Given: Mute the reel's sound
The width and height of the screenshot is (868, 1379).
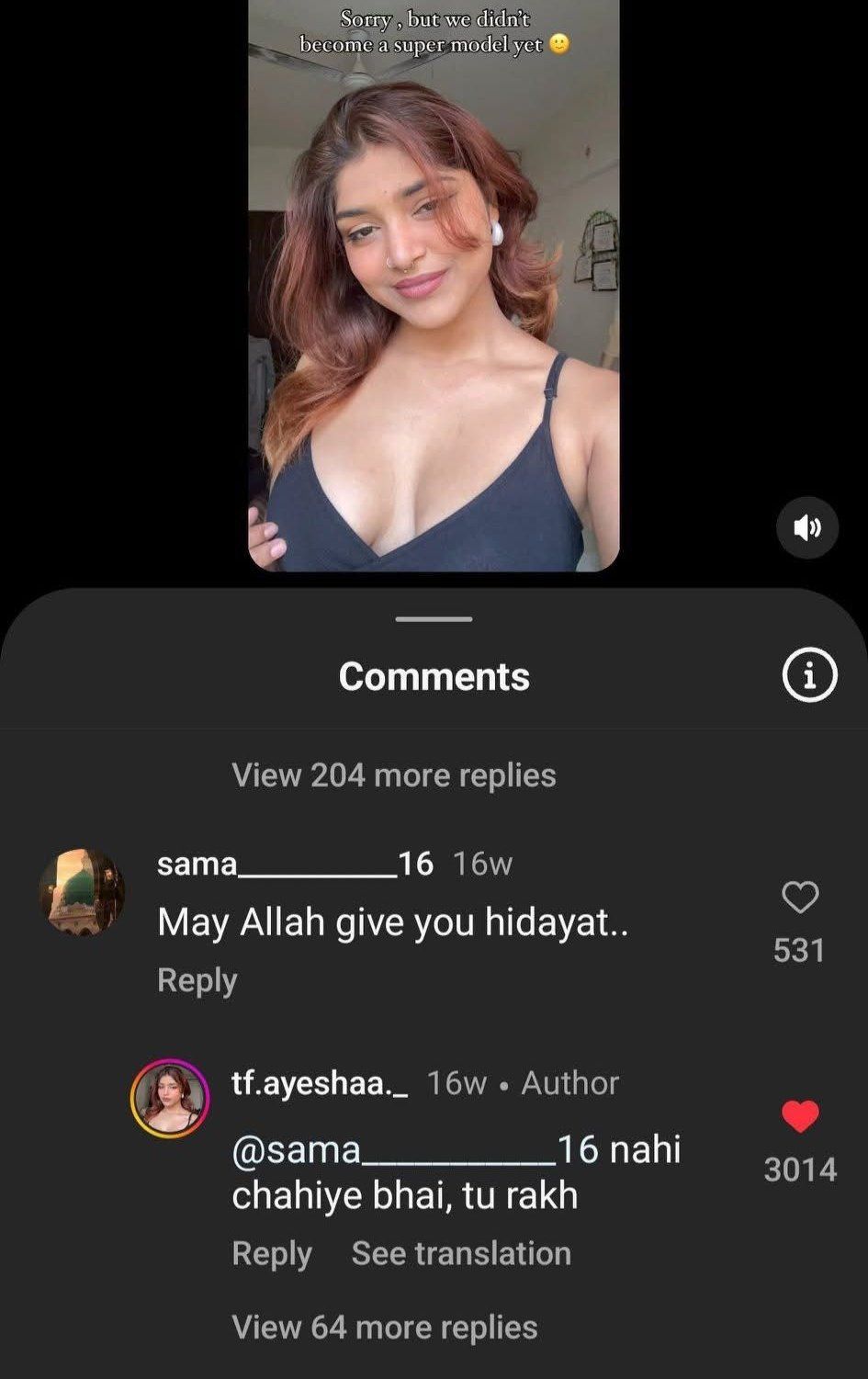Looking at the screenshot, I should point(806,527).
